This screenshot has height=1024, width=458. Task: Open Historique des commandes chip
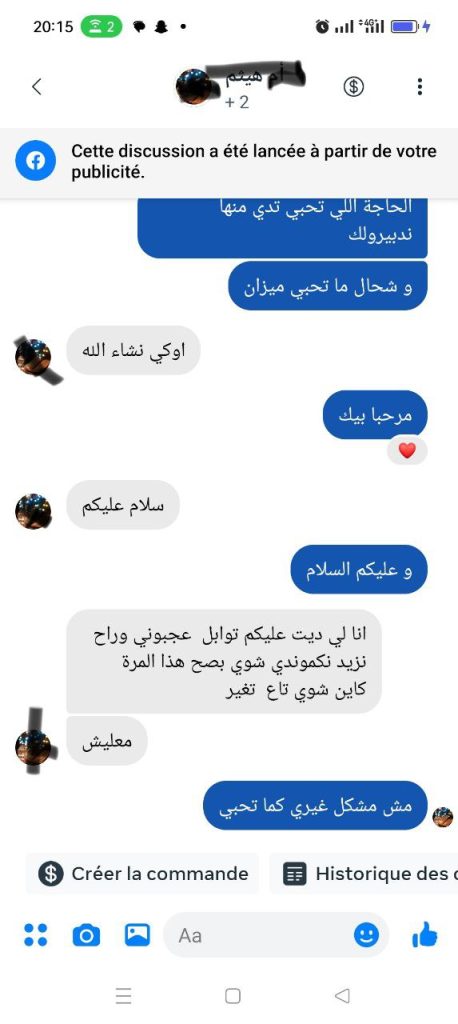pos(364,873)
